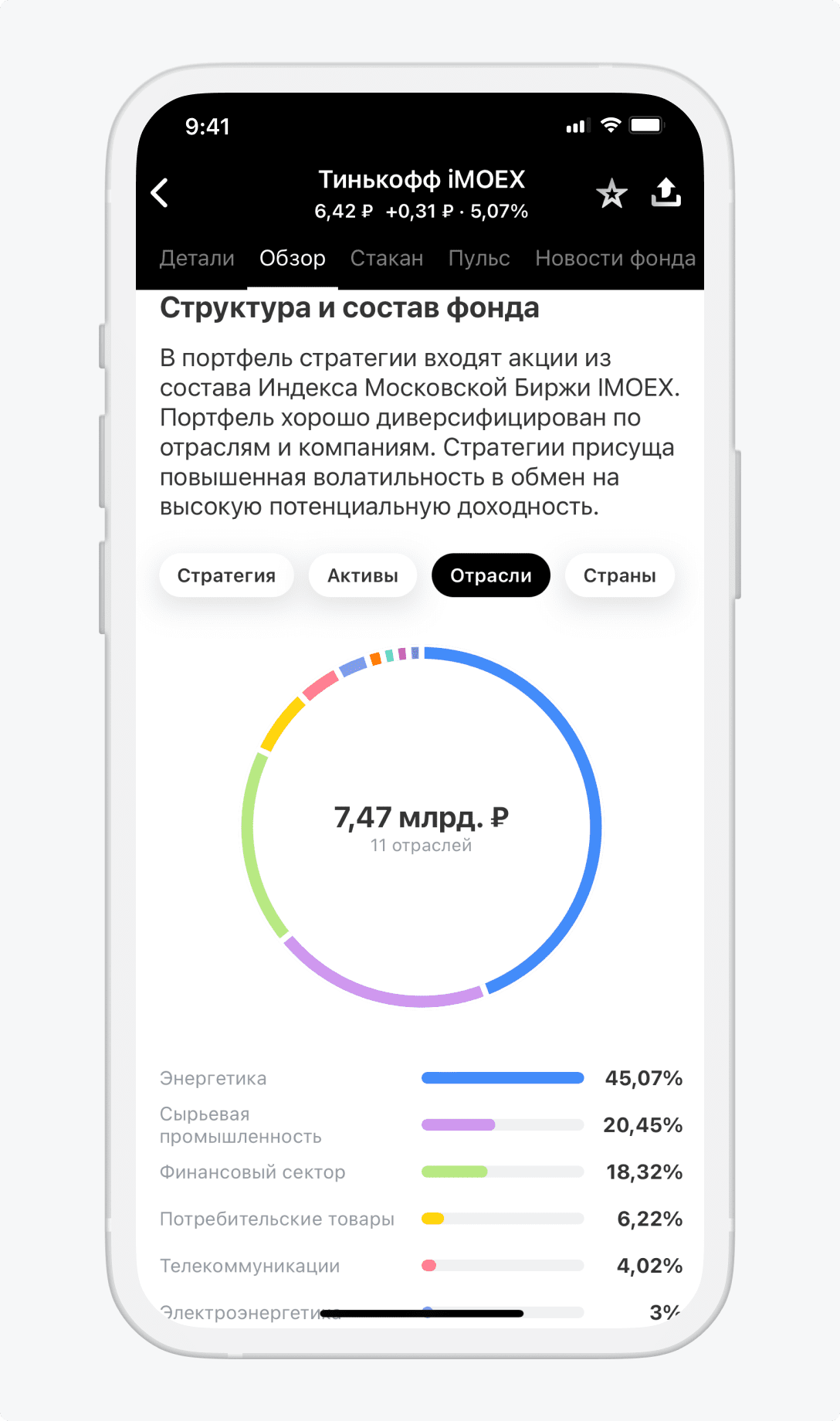Switch to the Детали tab
Viewport: 840px width, 1421px height.
[197, 258]
